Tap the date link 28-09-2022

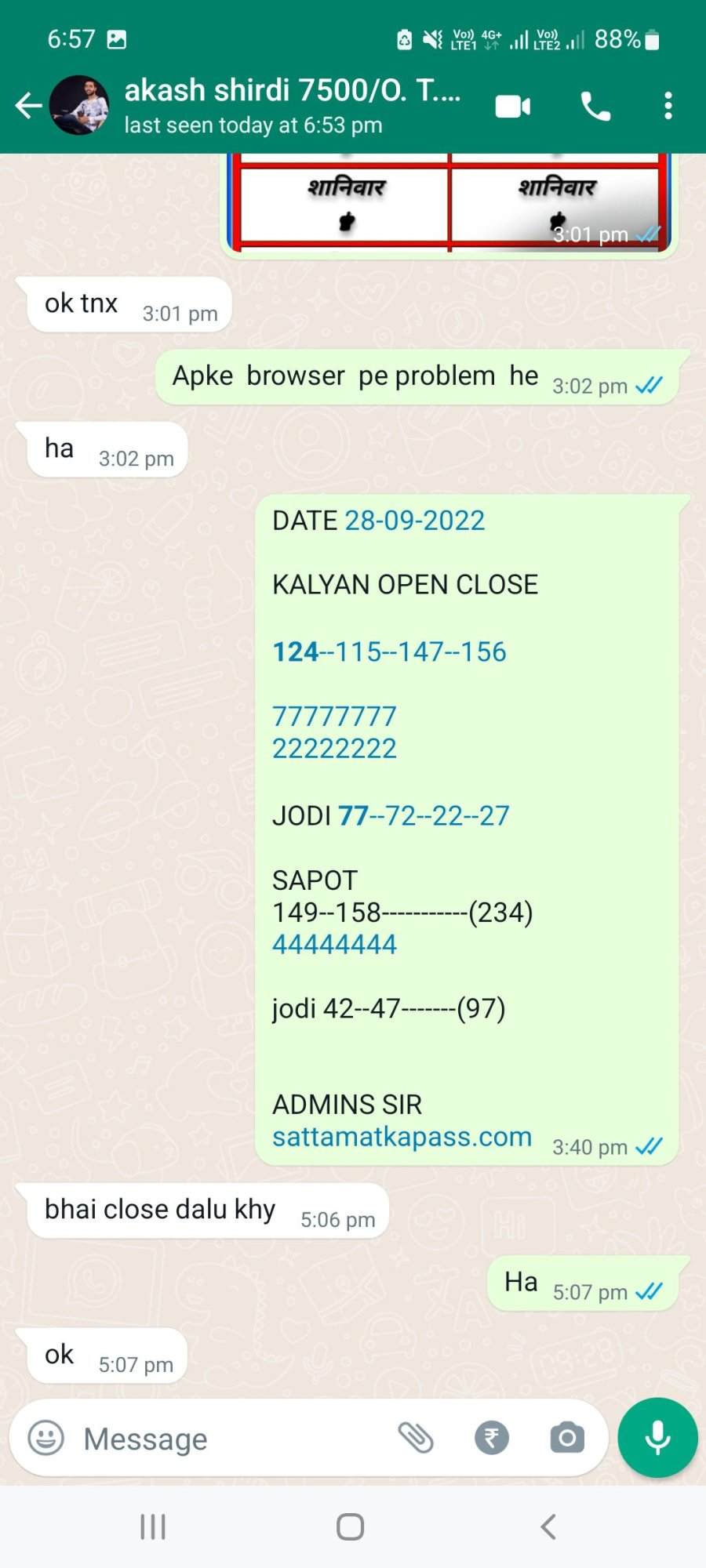pos(415,521)
